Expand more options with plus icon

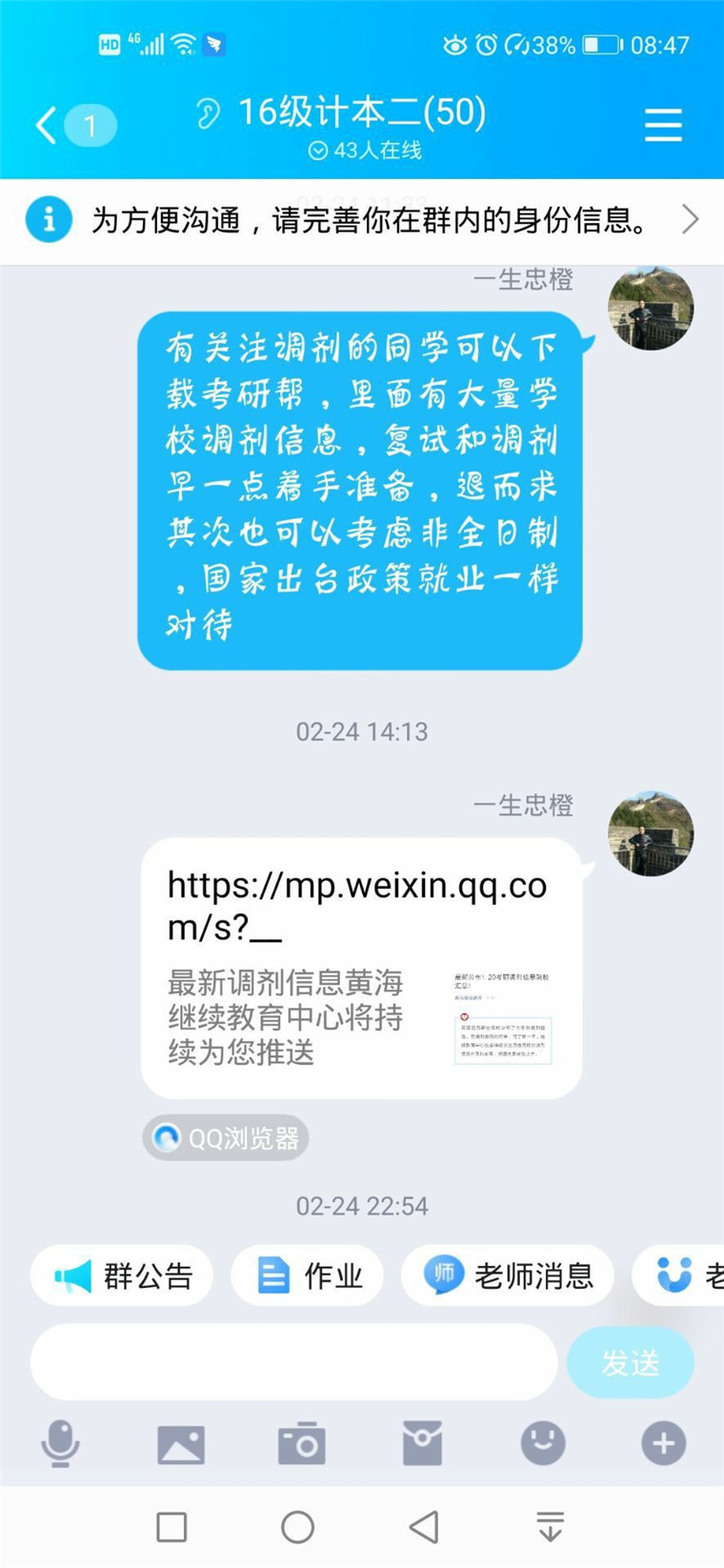click(663, 1444)
